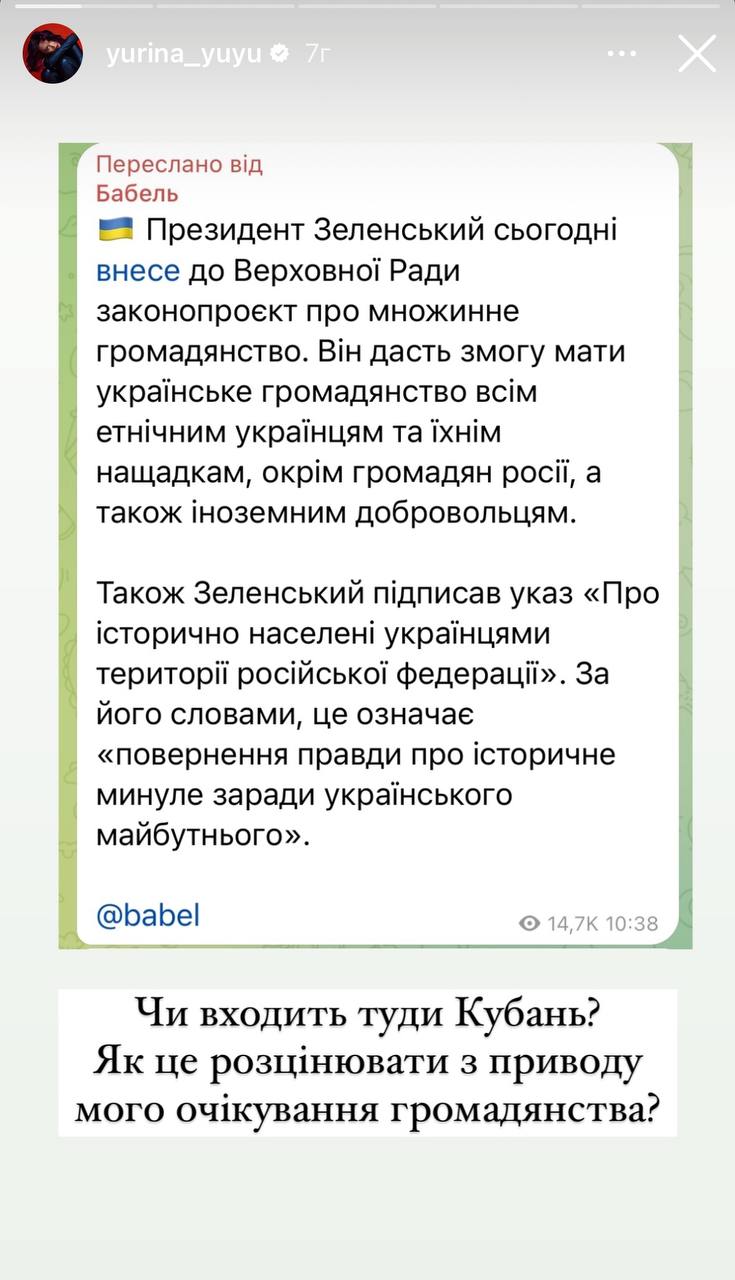
Task: Open story options via the three-dot icon
Action: [x=621, y=55]
